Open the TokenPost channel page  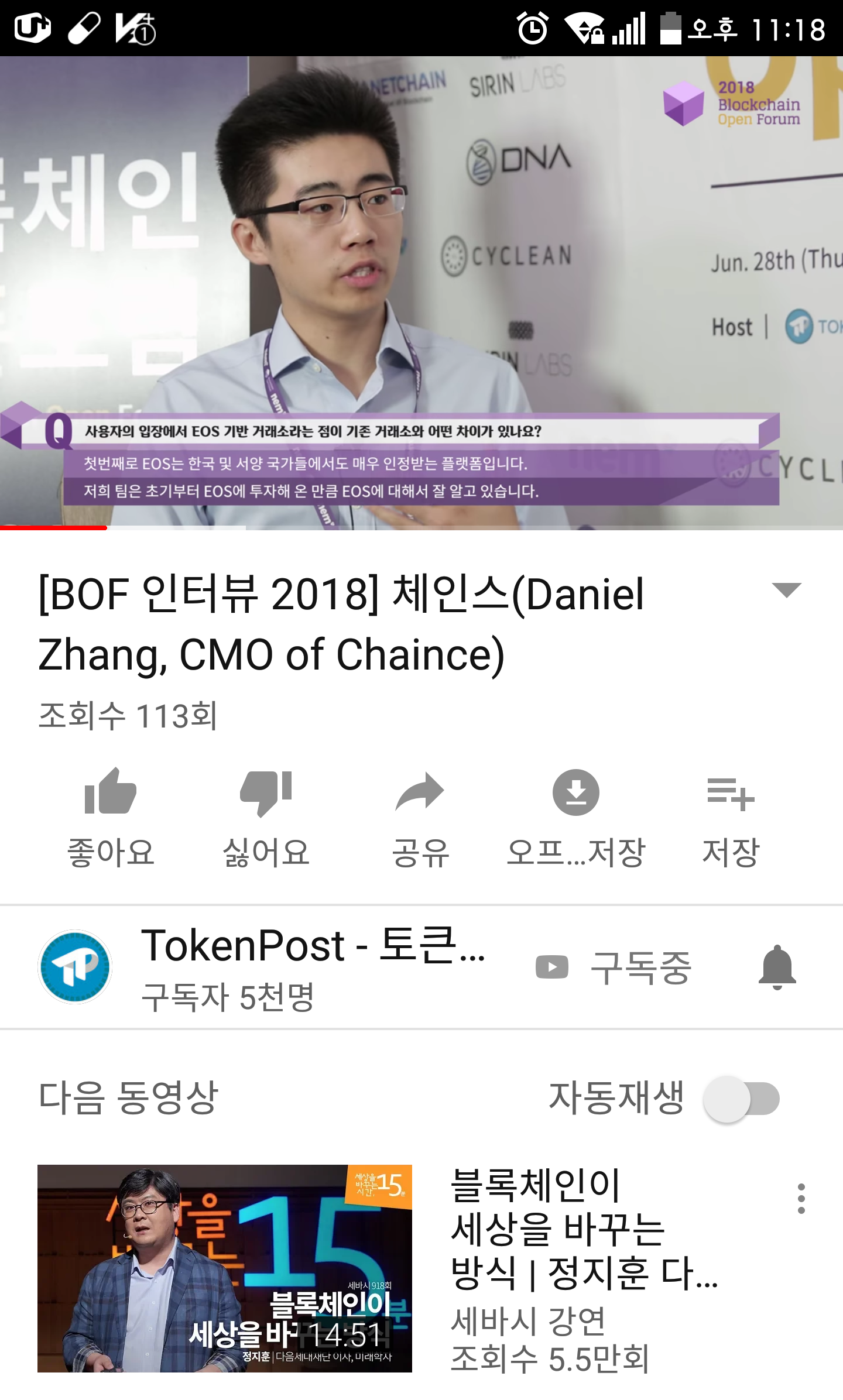tap(76, 967)
